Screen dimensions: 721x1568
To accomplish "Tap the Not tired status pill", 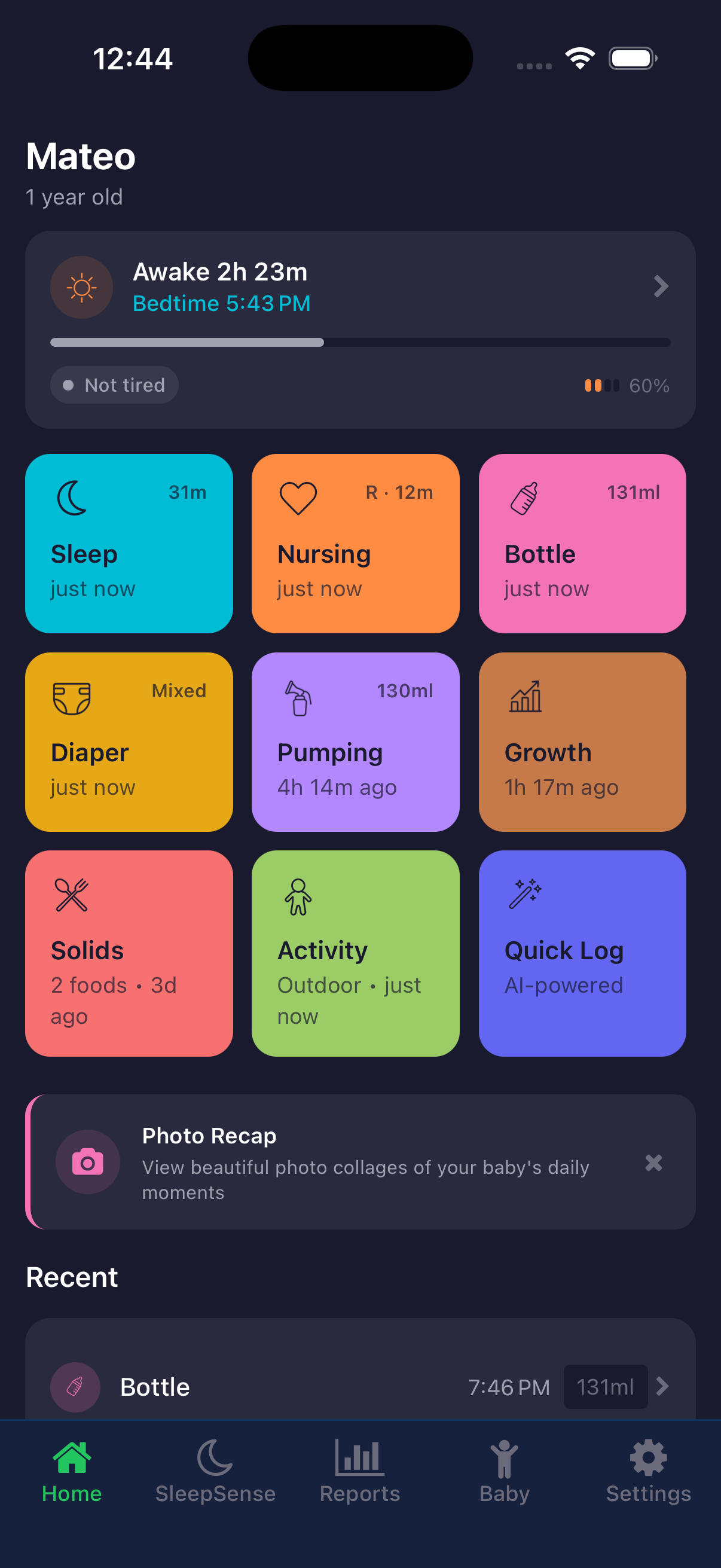I will pyautogui.click(x=113, y=384).
